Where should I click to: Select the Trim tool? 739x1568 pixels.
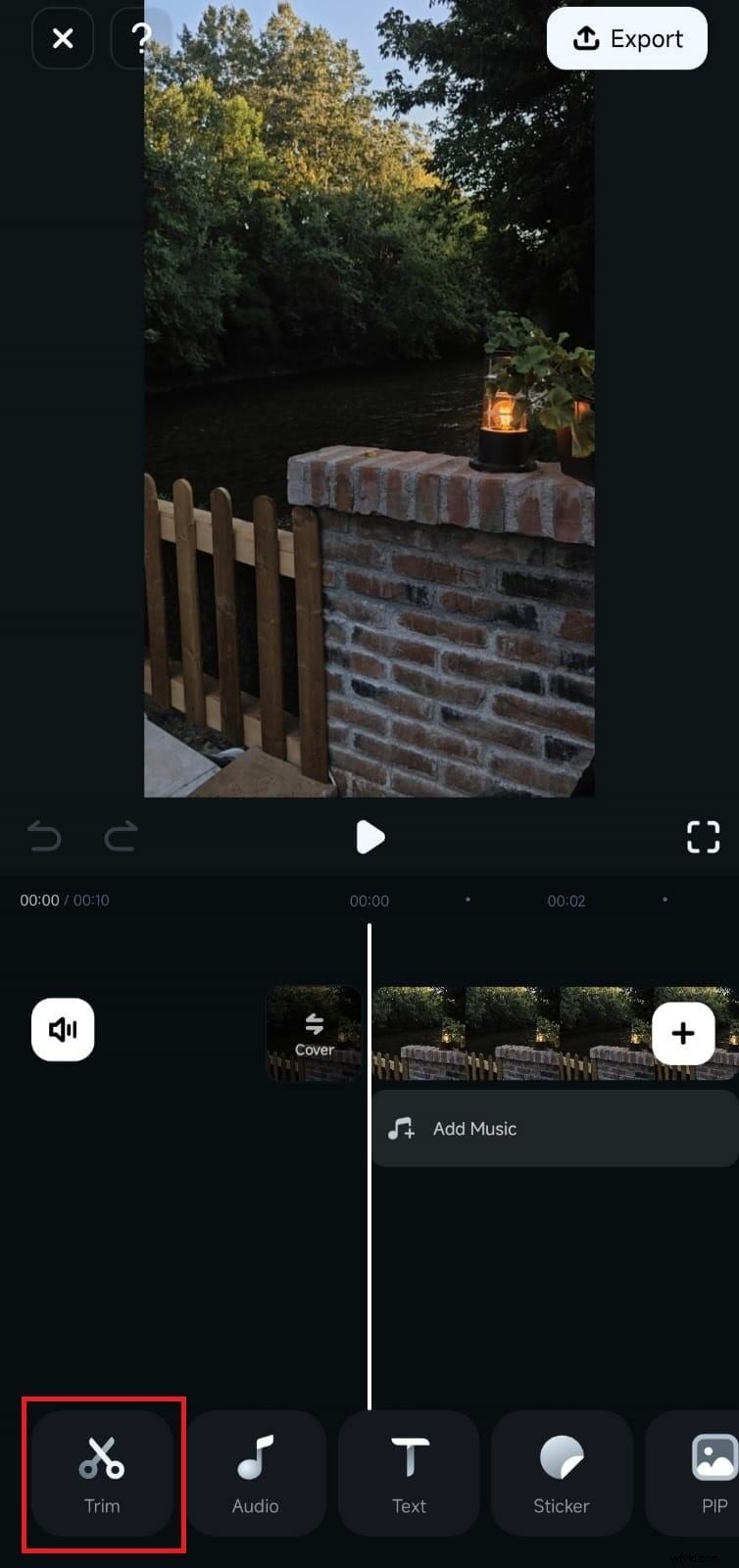(x=102, y=1474)
